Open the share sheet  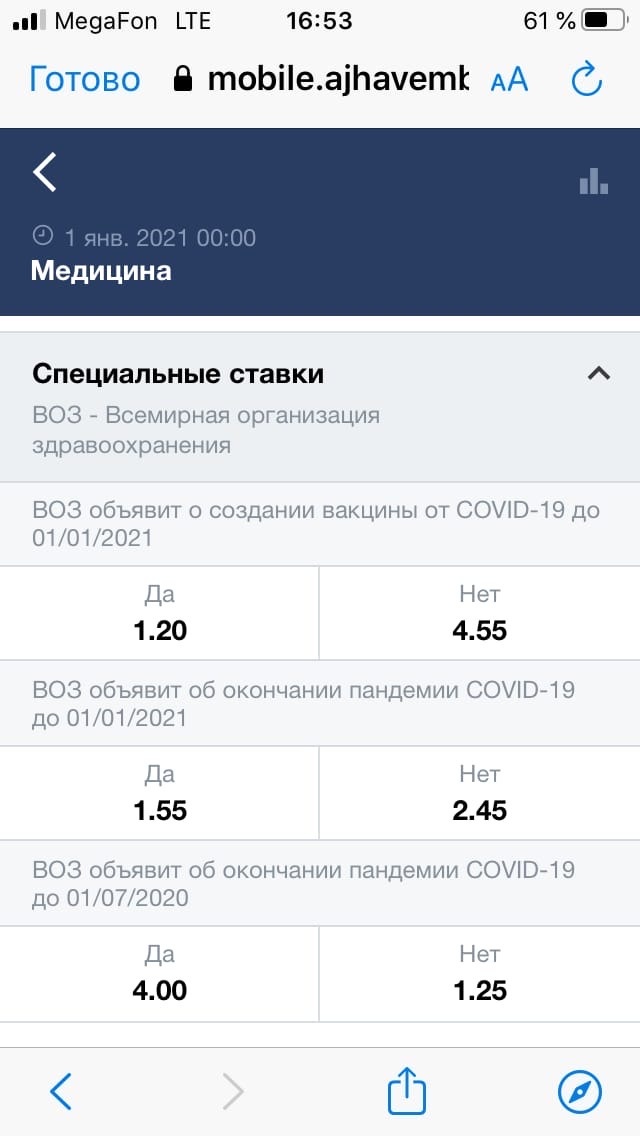(407, 1090)
